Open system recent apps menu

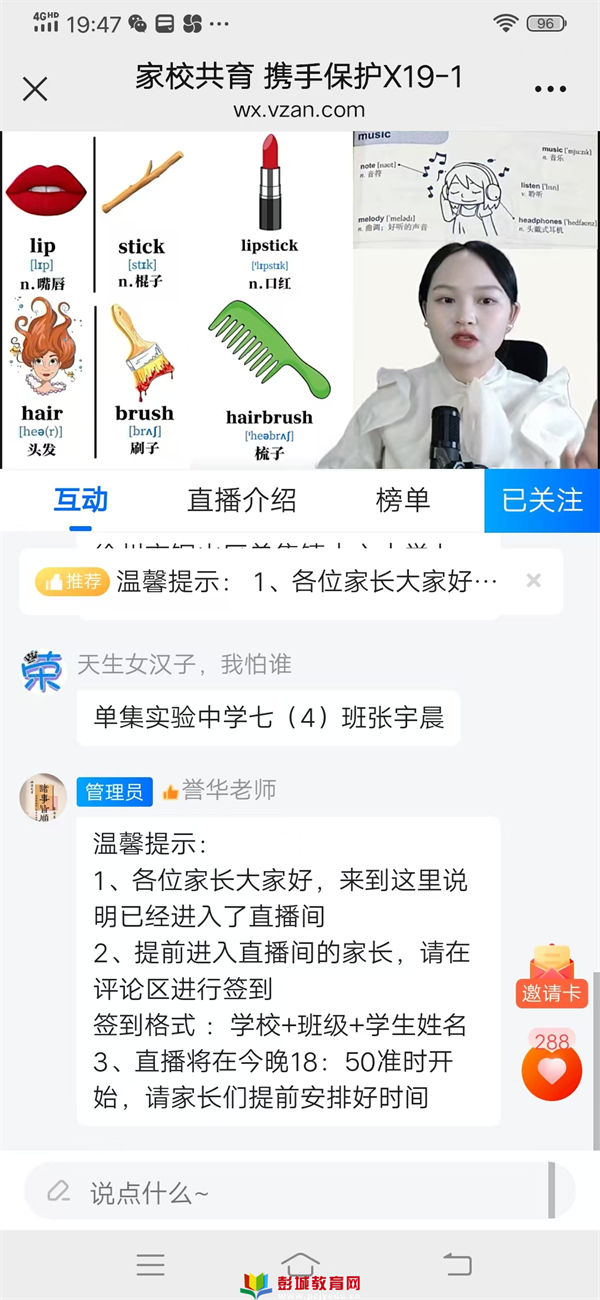coord(150,1265)
